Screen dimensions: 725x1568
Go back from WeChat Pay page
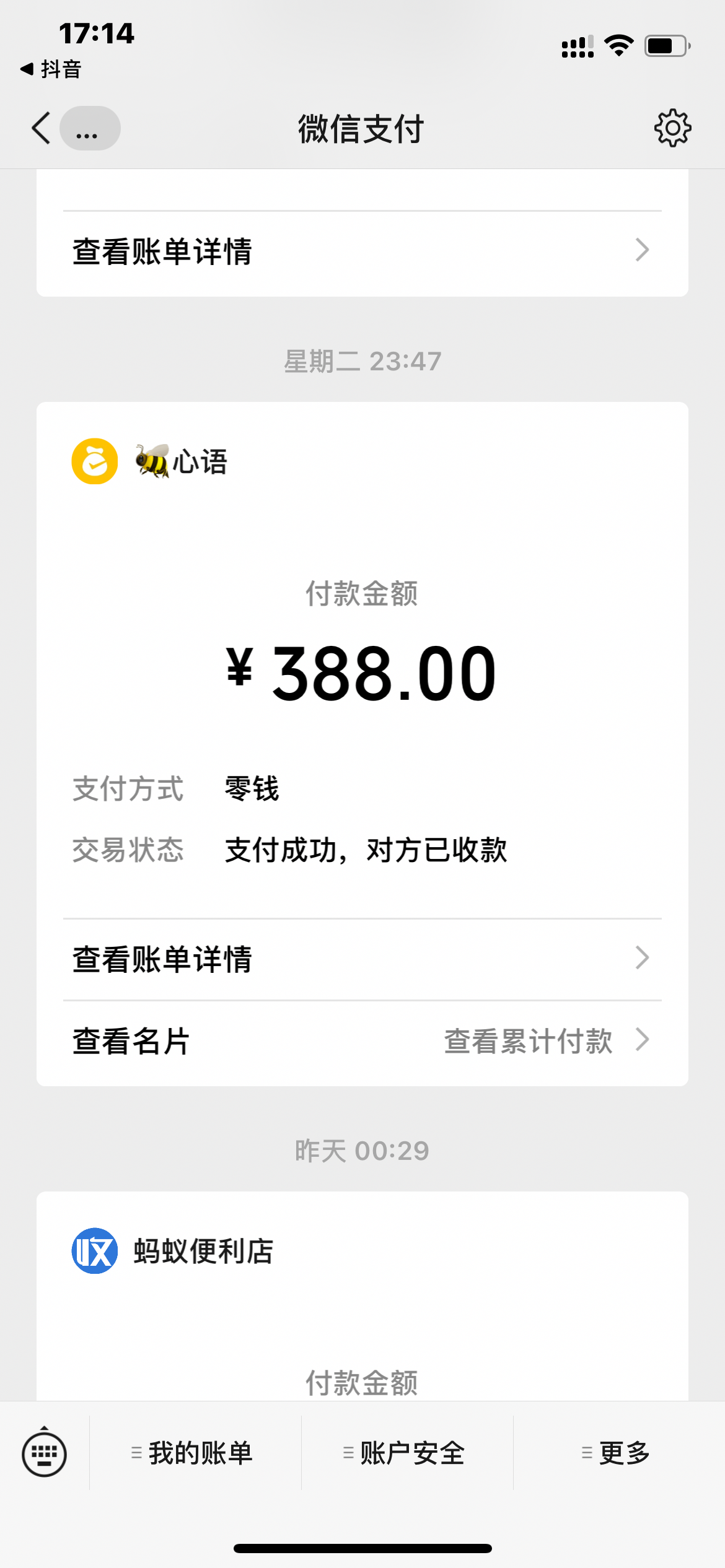pyautogui.click(x=41, y=129)
